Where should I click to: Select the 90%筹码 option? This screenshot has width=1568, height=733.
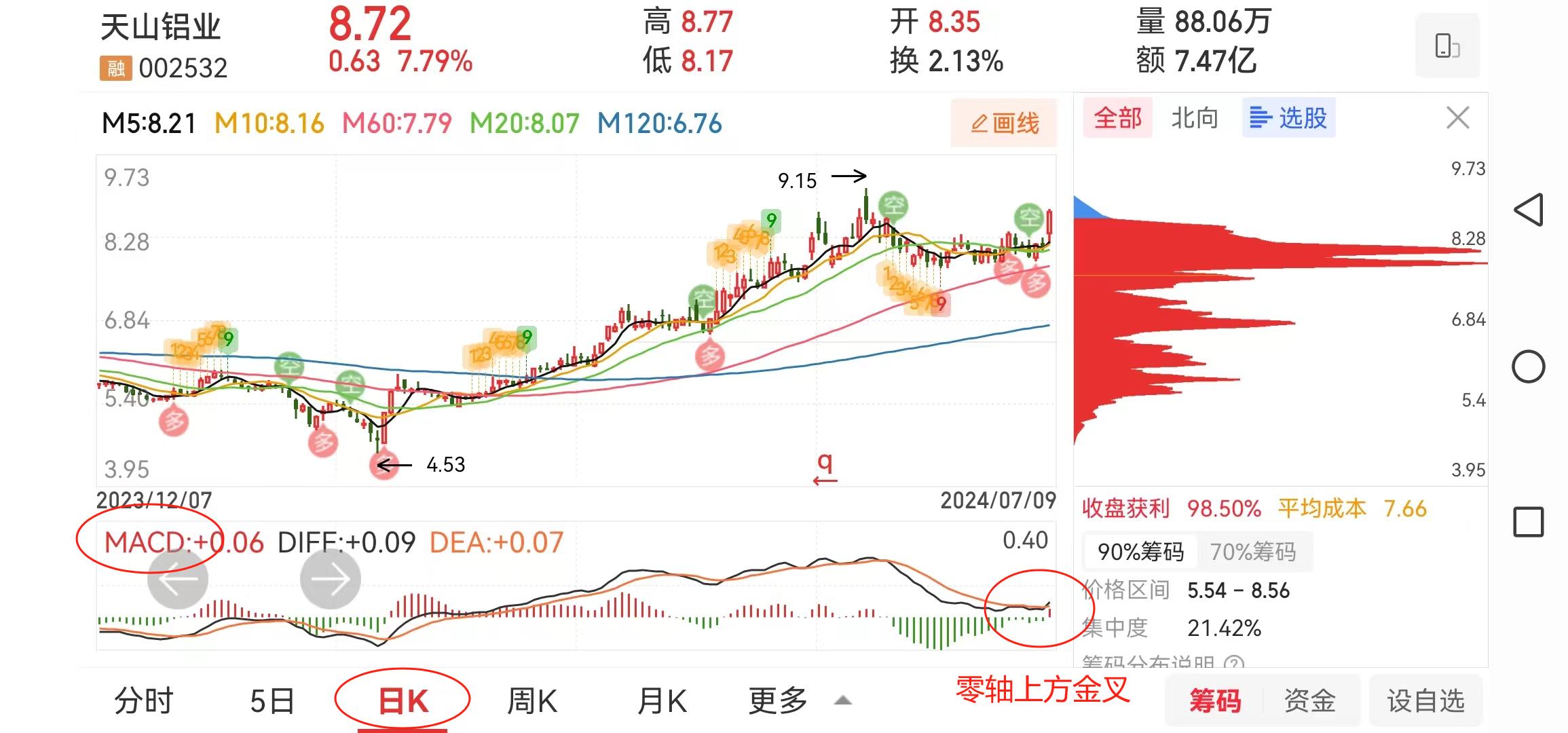point(1140,552)
